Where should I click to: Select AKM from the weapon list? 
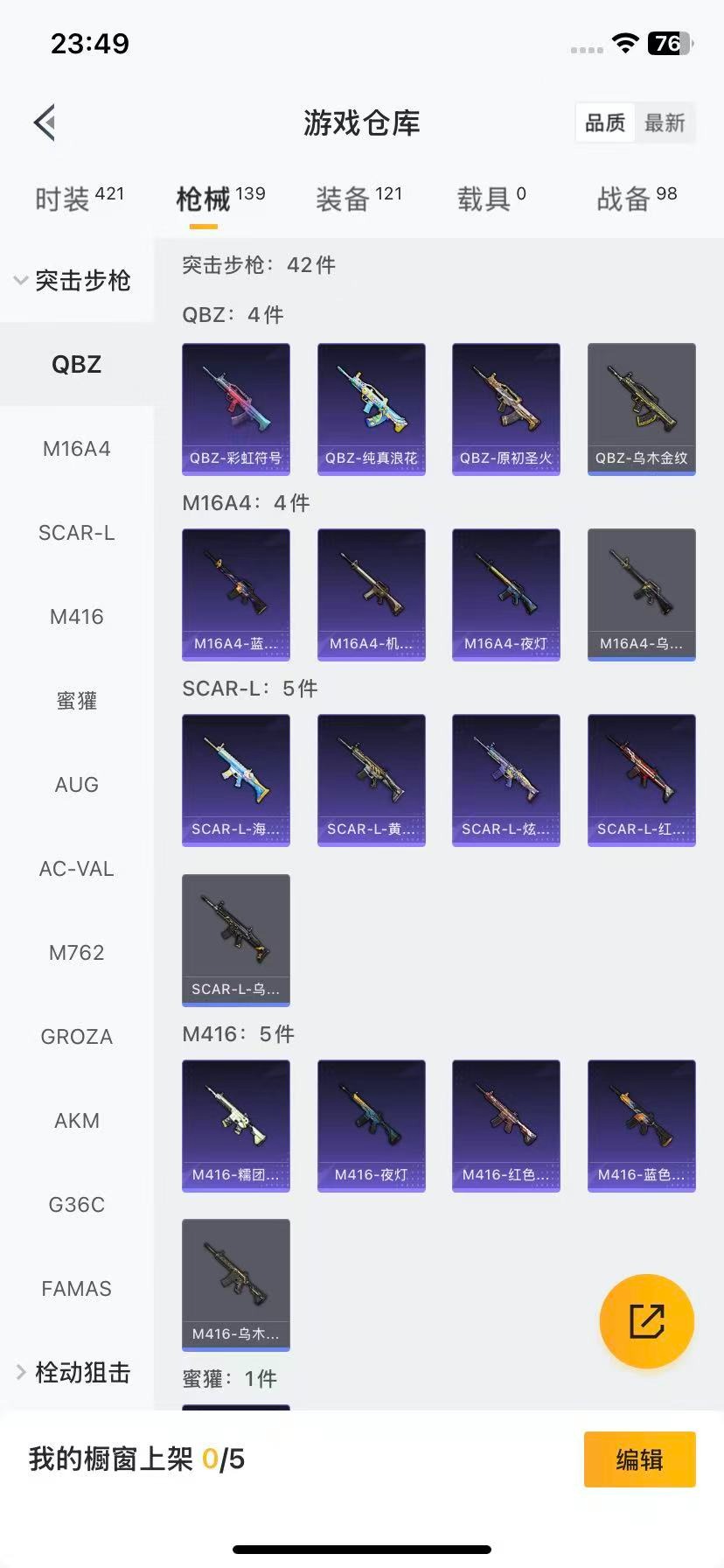pos(76,1120)
